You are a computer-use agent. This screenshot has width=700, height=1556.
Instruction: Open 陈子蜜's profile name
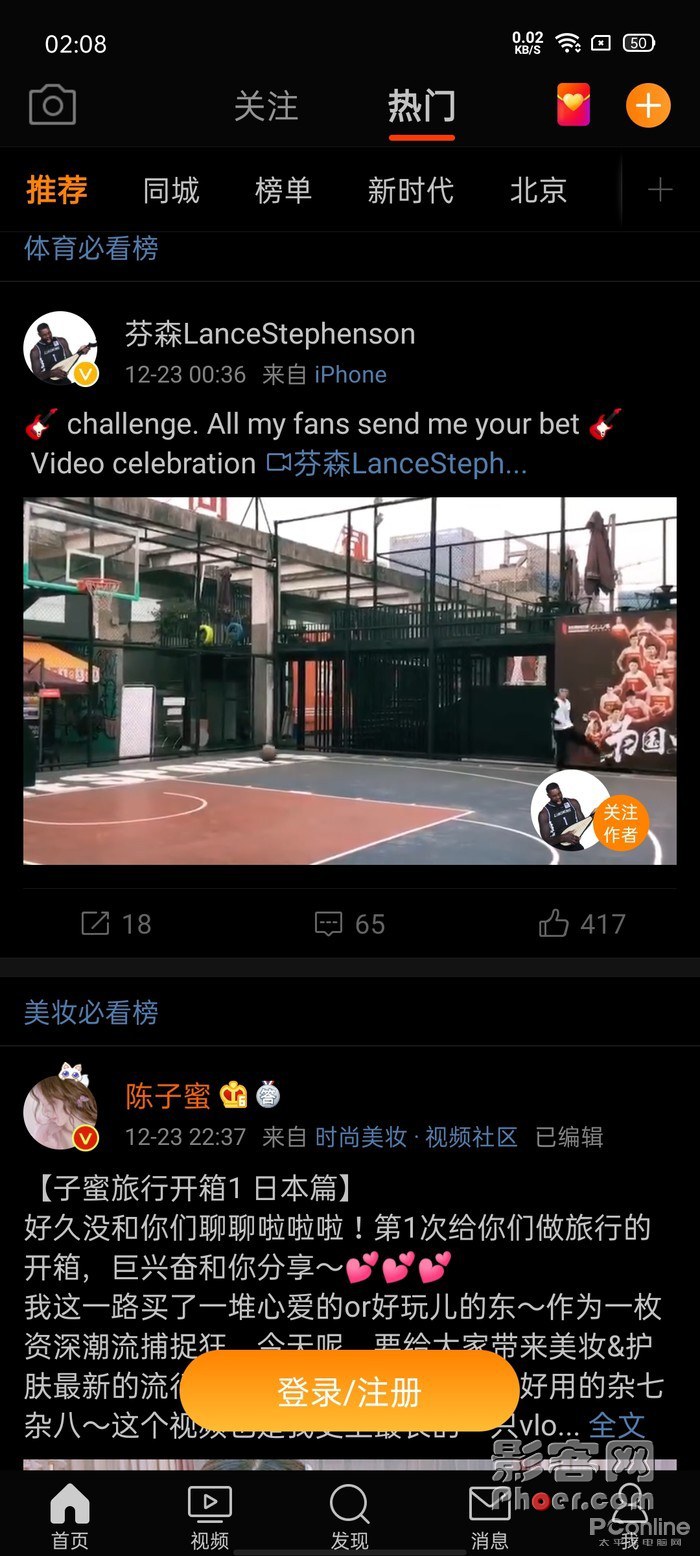(167, 1096)
